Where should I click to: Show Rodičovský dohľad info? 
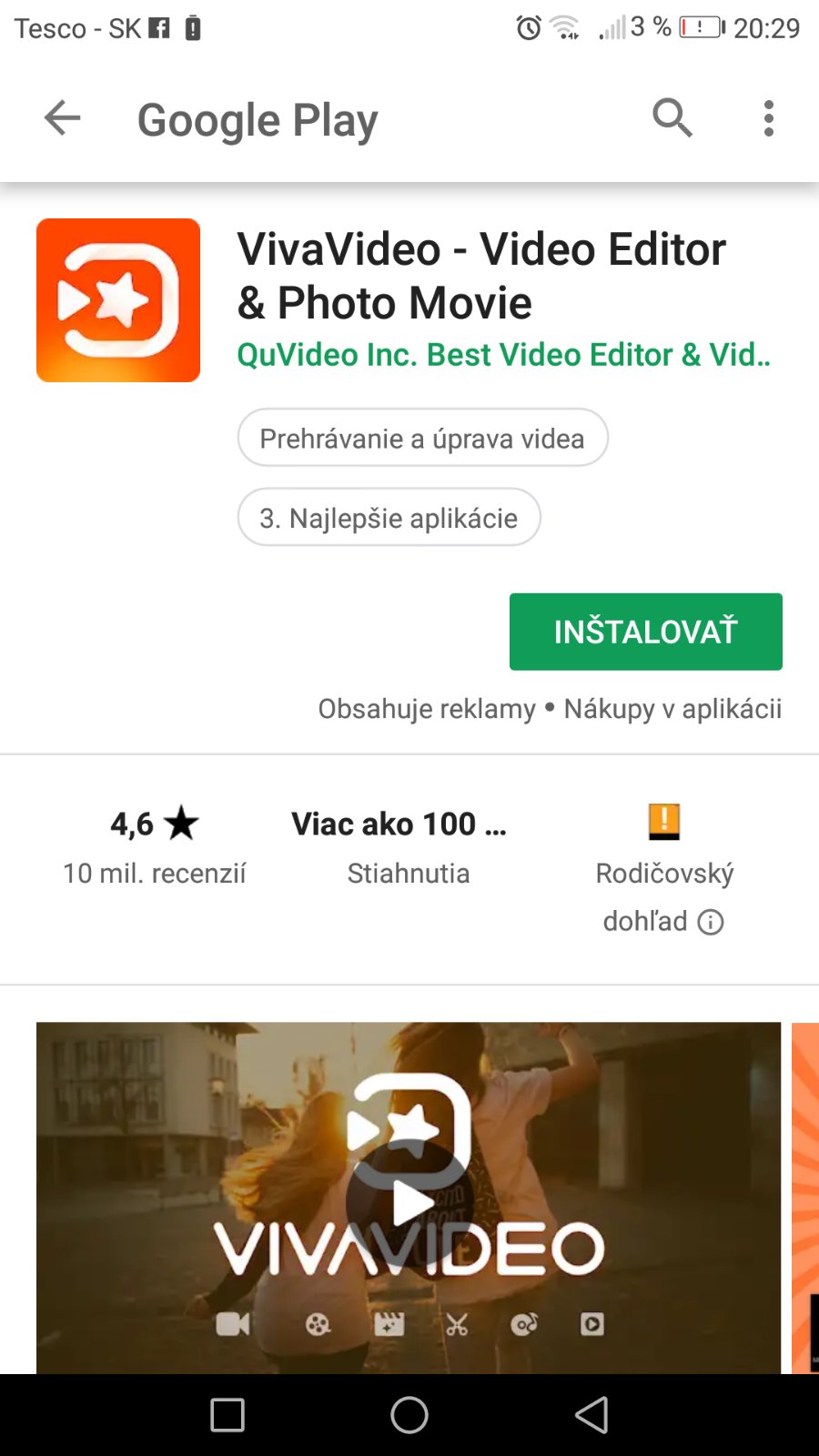click(x=711, y=922)
